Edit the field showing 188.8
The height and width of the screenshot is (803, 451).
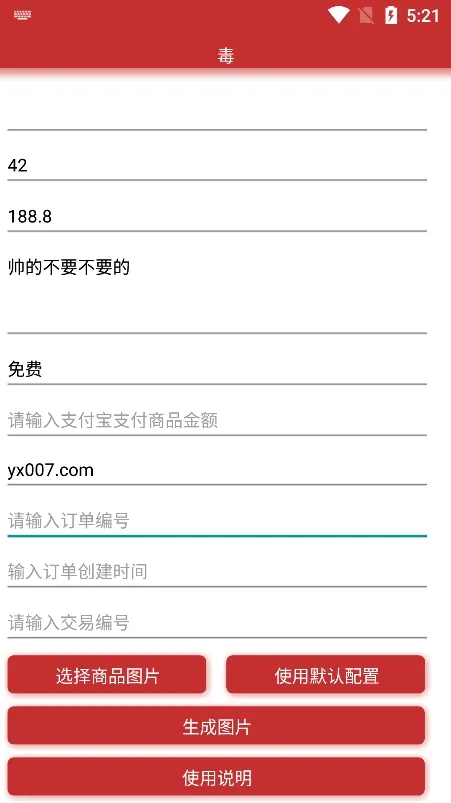[217, 216]
